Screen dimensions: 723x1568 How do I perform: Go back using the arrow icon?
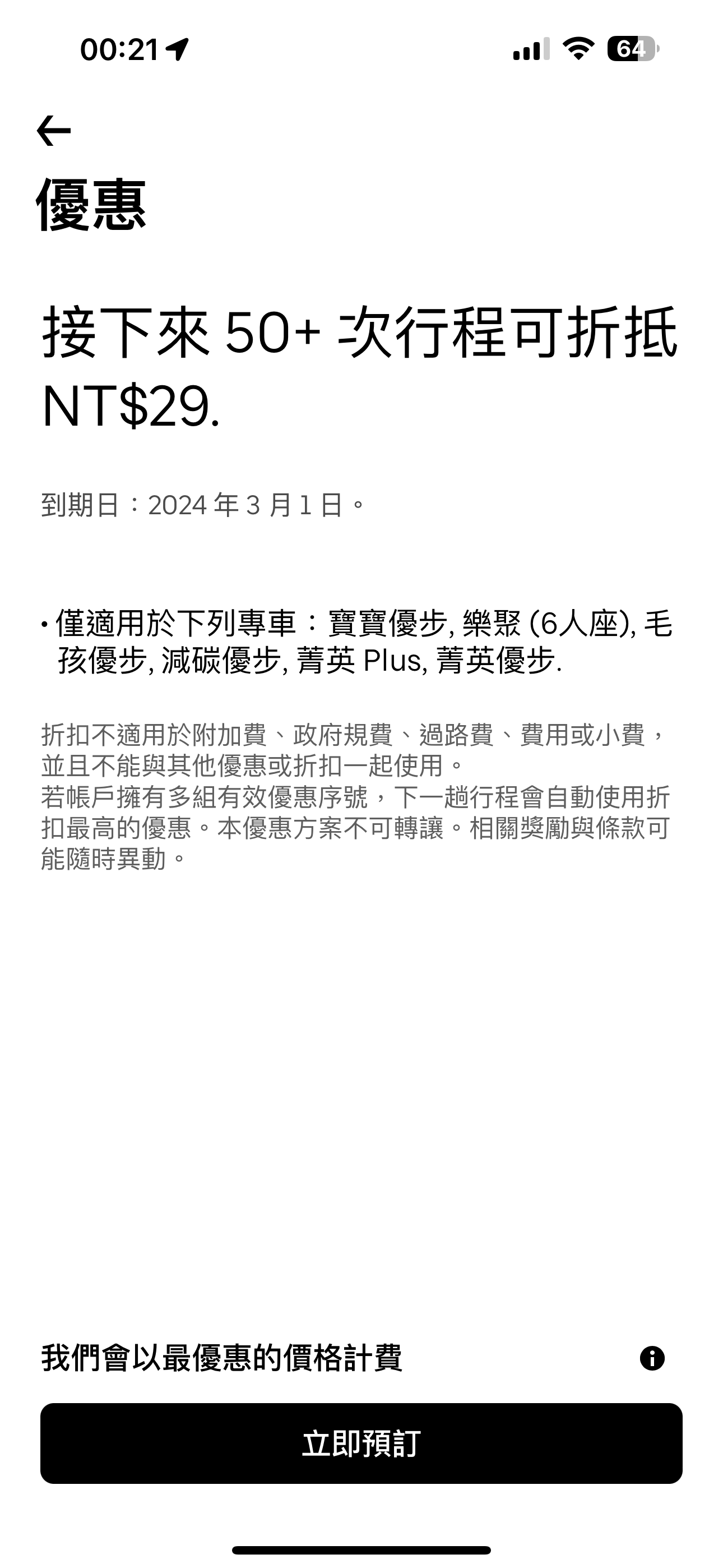pos(54,131)
